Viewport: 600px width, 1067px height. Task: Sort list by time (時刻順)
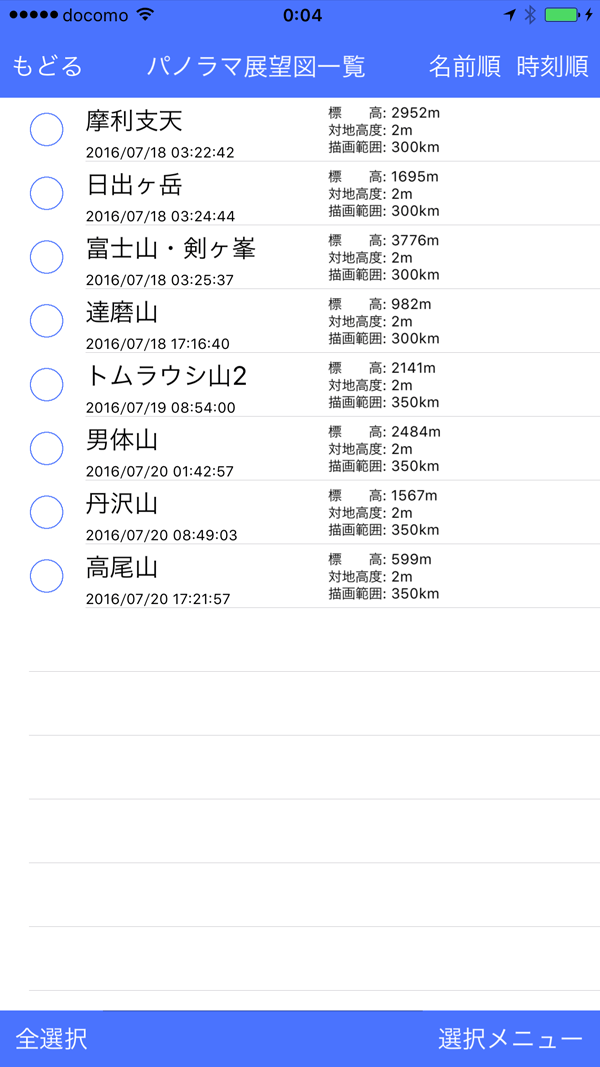[x=552, y=67]
